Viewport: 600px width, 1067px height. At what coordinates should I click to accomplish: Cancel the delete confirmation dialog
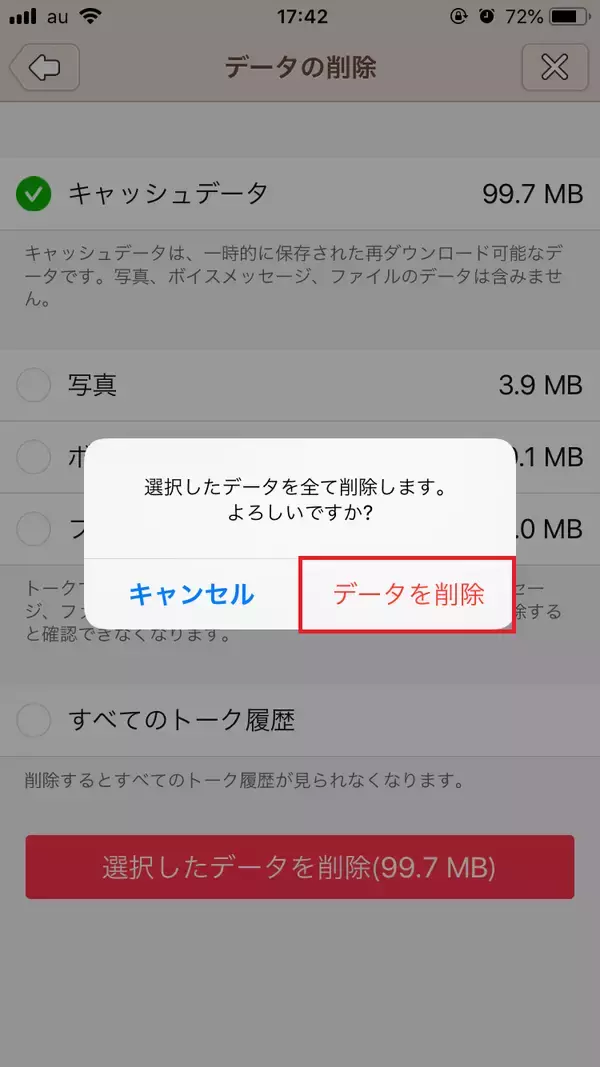(x=191, y=594)
